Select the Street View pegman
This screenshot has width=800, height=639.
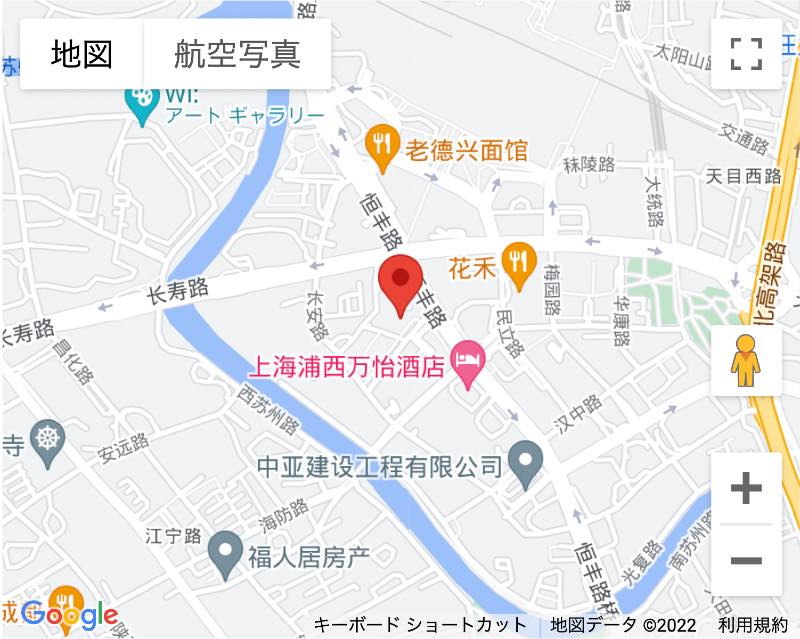click(745, 361)
